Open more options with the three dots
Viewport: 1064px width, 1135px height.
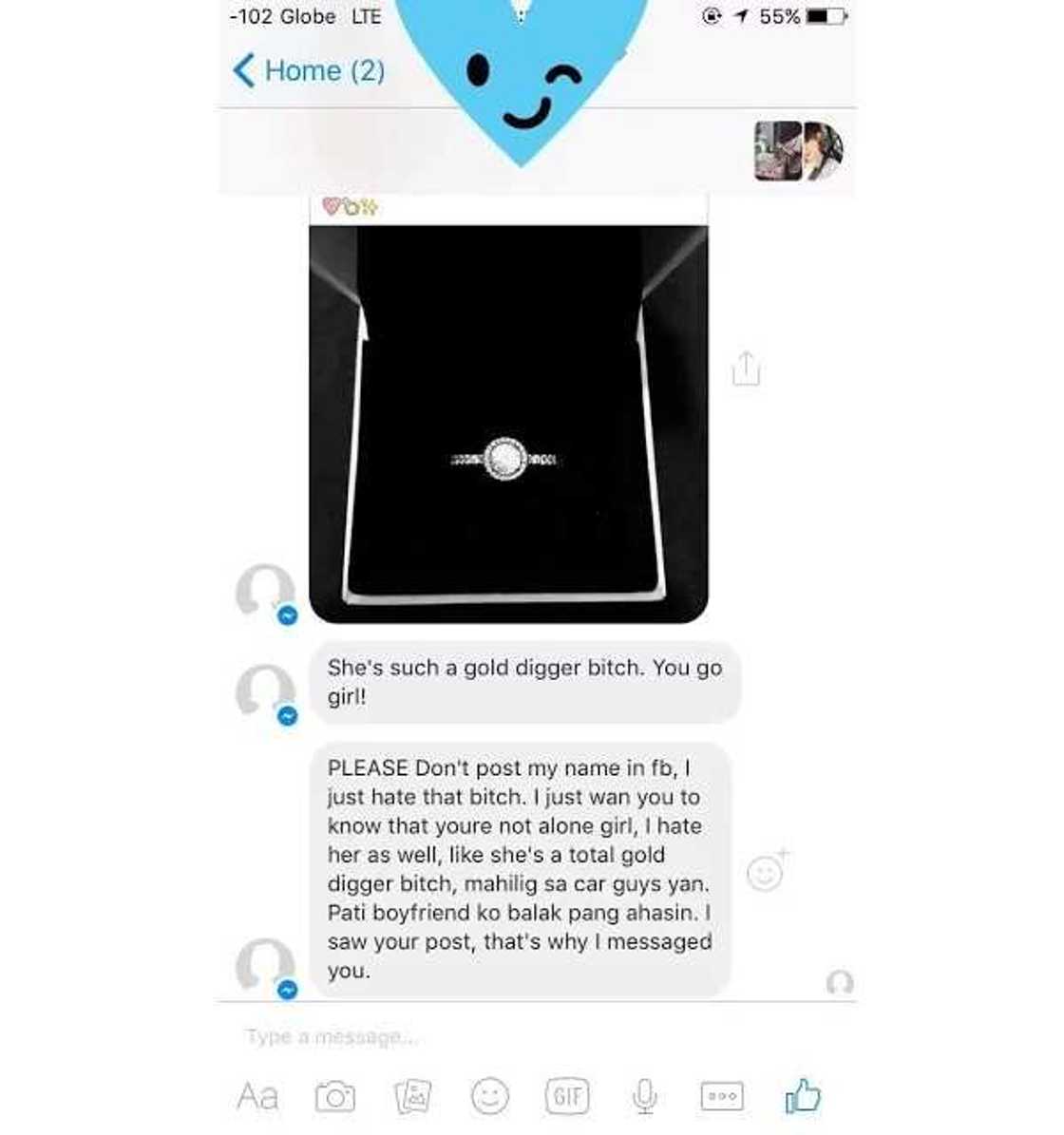[x=722, y=1097]
